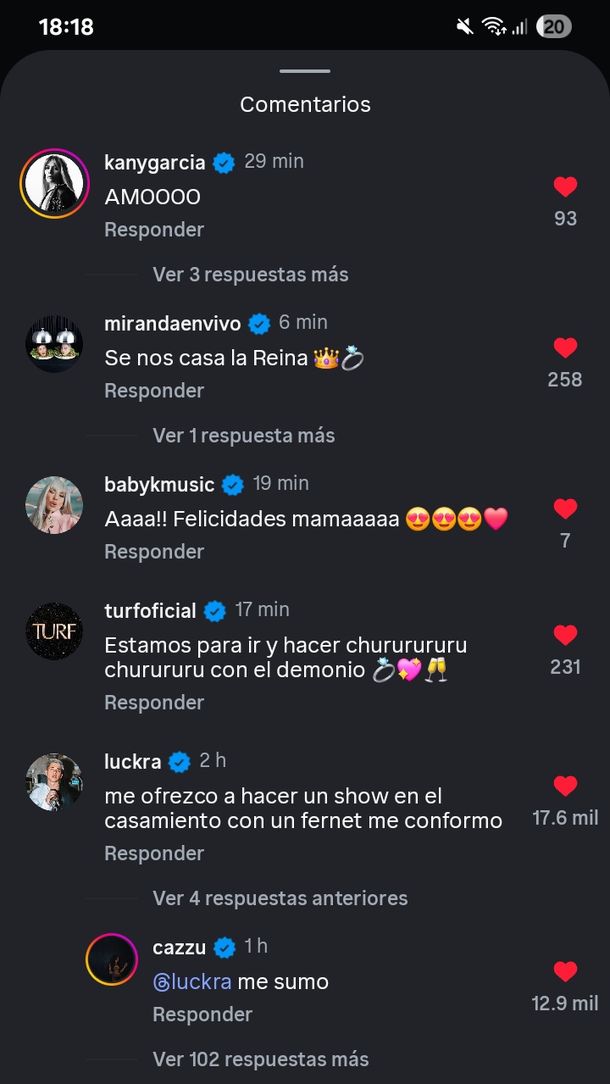Viewport: 610px width, 1084px height.
Task: Like cazzu's reply 'me sumo'
Action: (x=565, y=971)
